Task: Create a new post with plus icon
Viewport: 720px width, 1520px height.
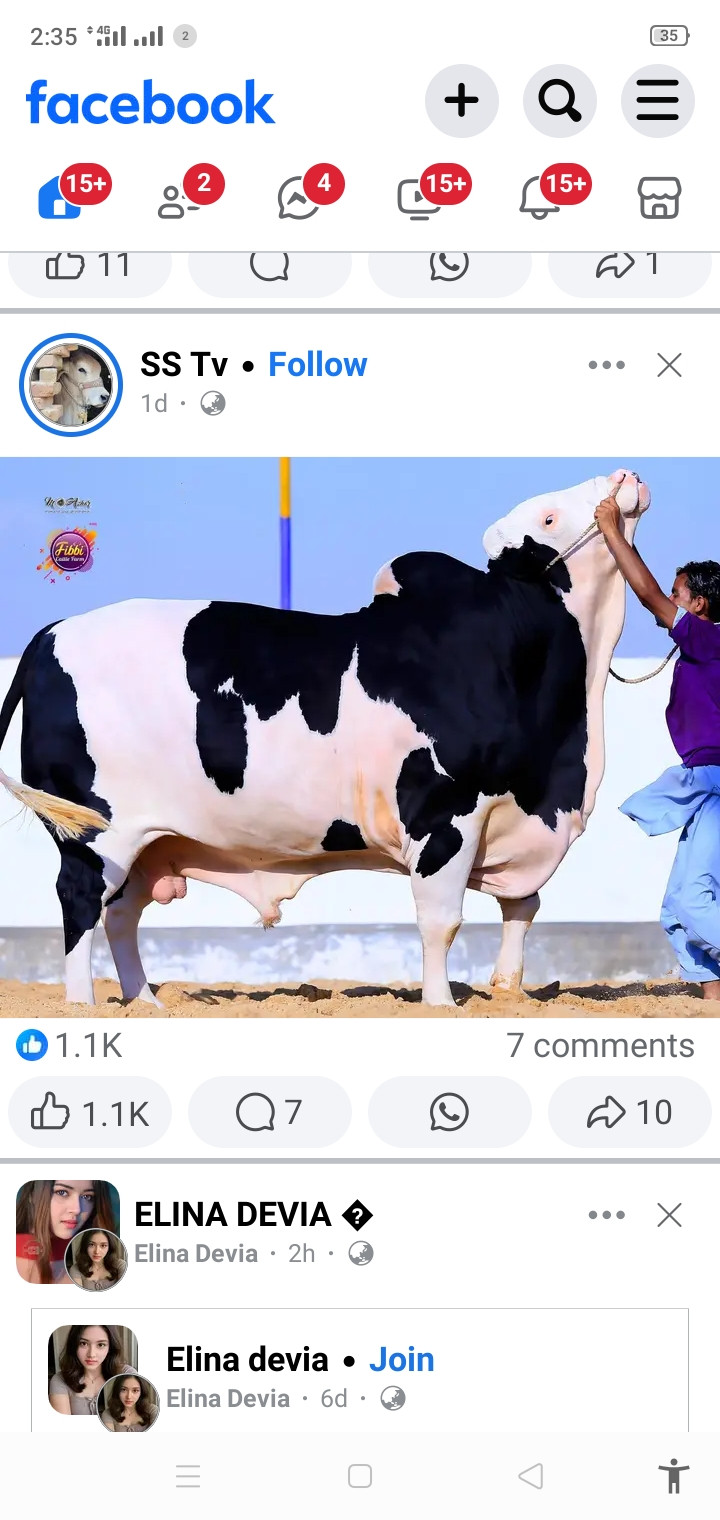Action: (461, 101)
